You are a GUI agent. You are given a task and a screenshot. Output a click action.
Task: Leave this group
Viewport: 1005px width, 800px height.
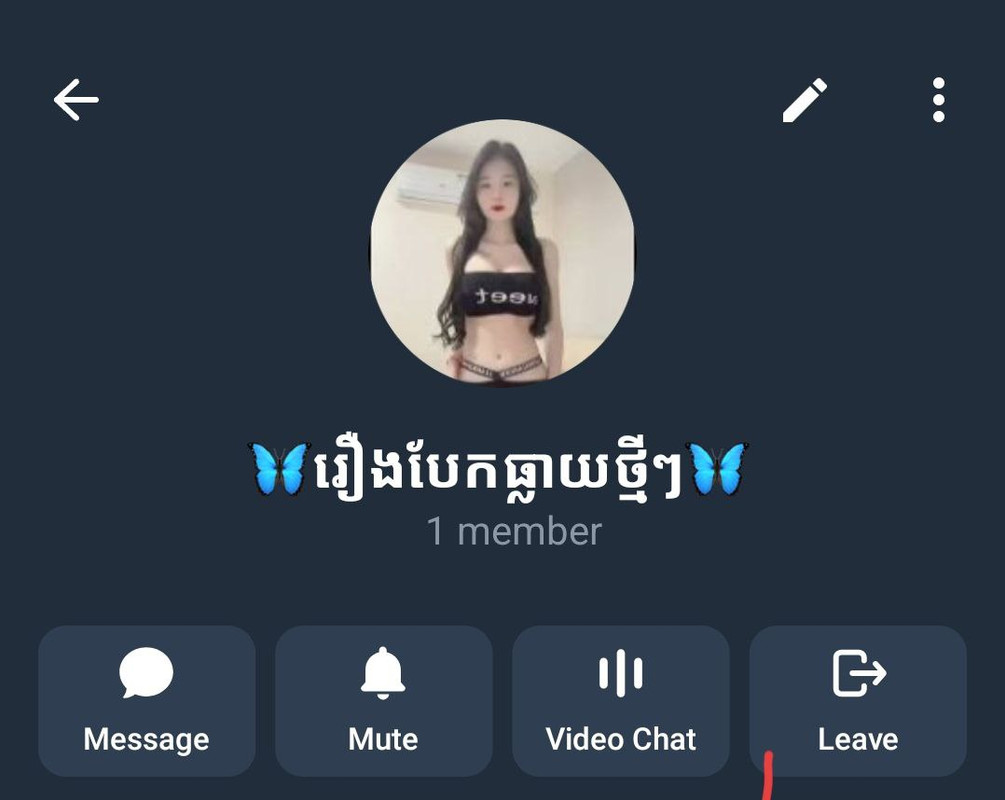858,701
